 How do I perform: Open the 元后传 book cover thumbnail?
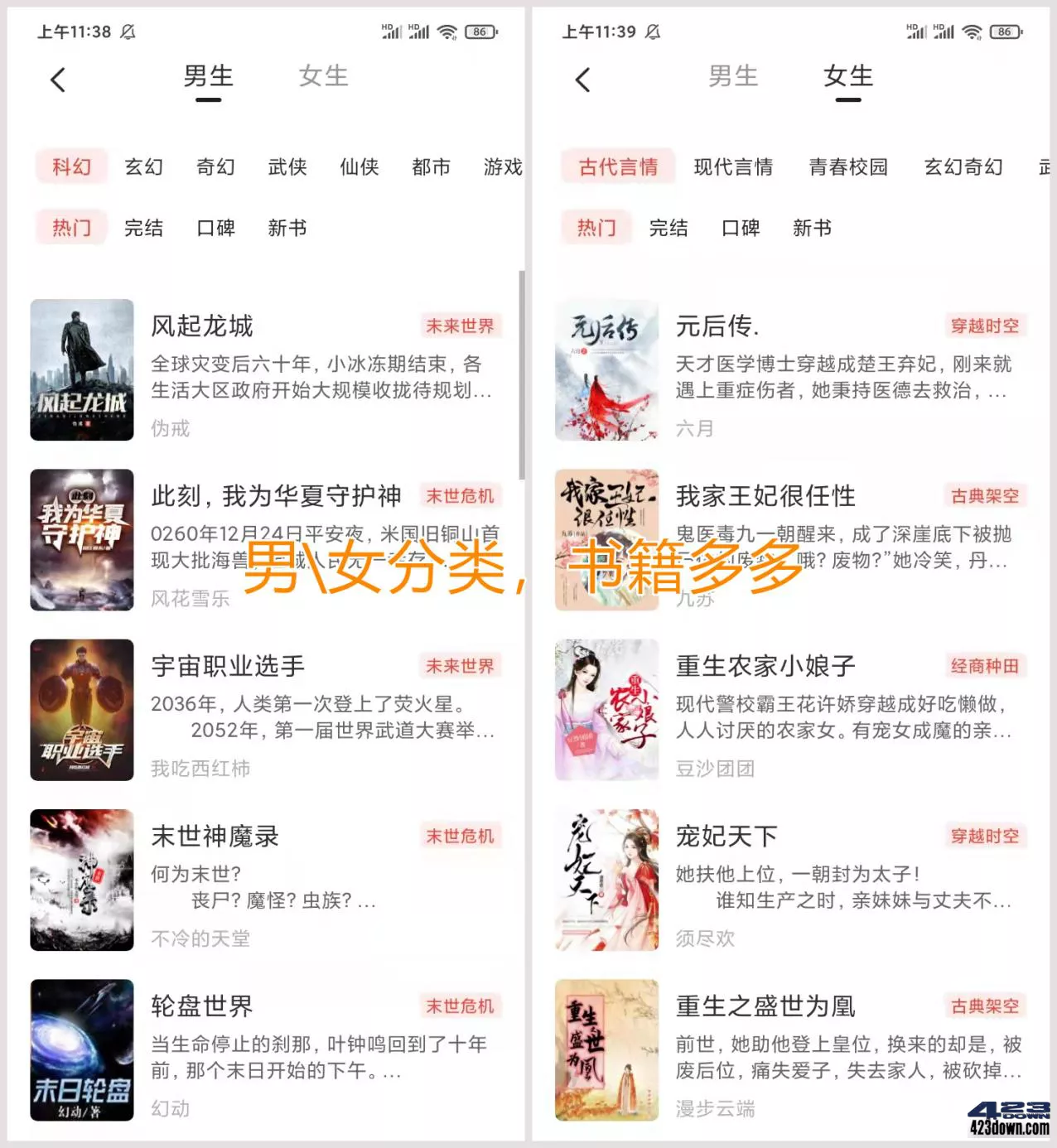point(607,373)
